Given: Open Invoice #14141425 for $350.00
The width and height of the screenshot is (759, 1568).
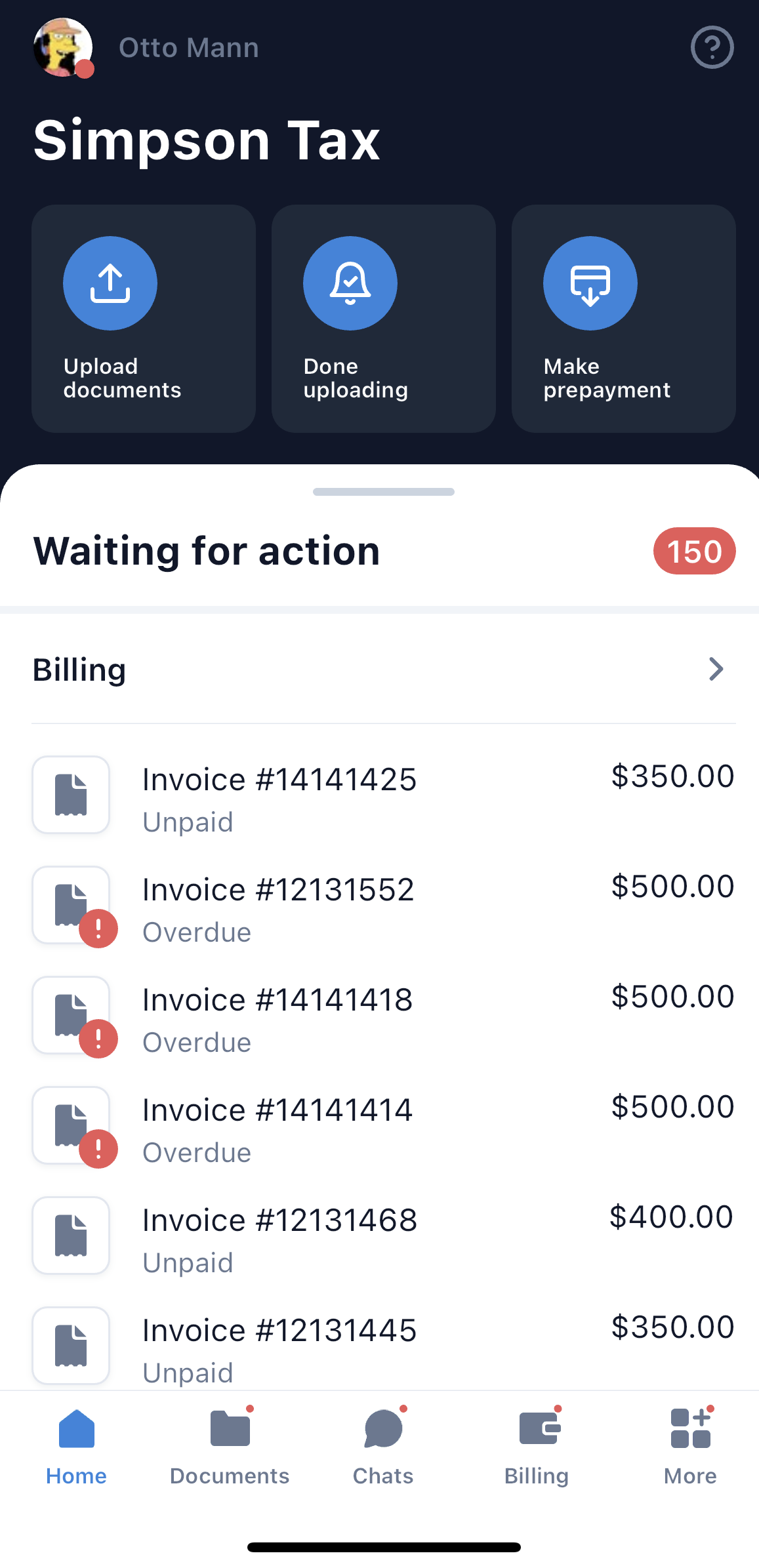Looking at the screenshot, I should [383, 796].
